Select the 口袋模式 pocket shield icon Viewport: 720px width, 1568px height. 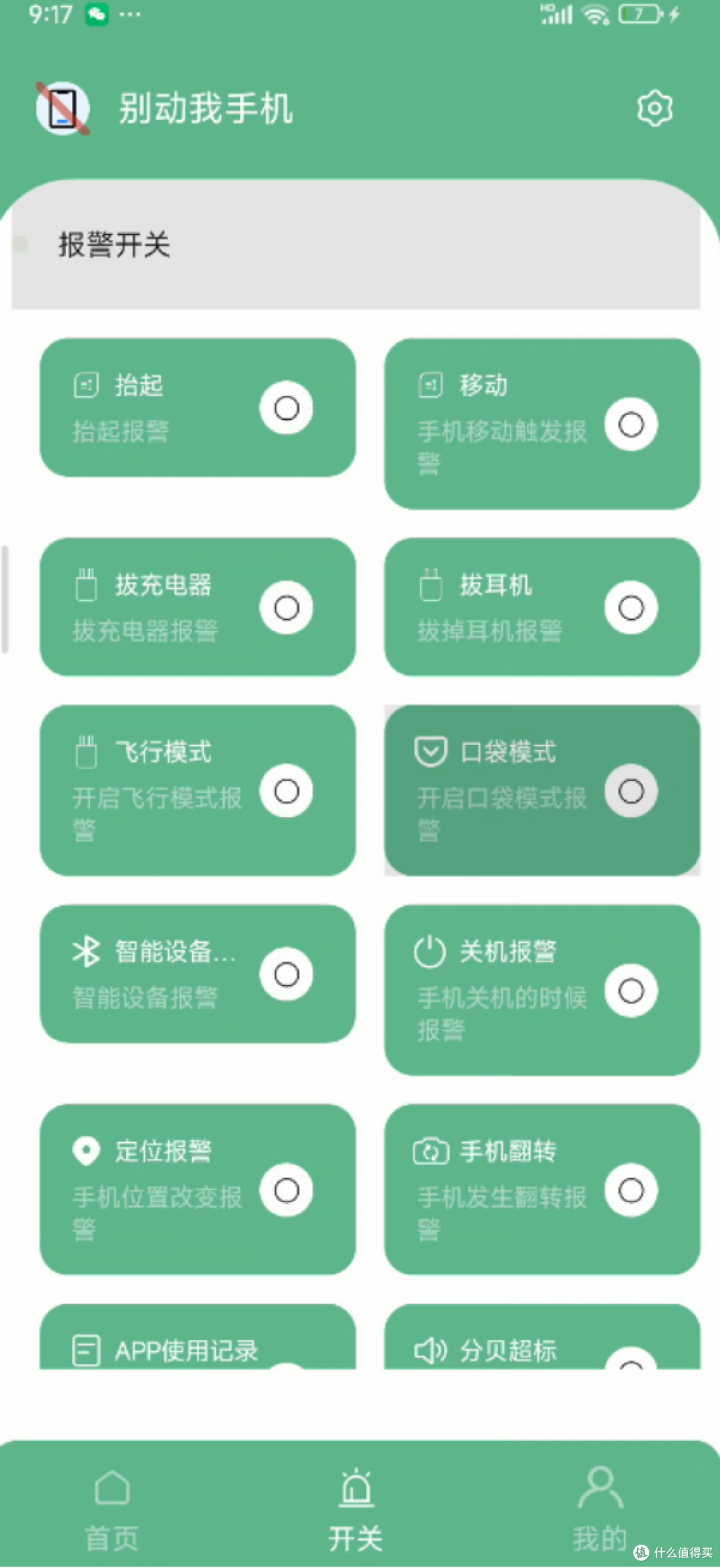(x=429, y=750)
